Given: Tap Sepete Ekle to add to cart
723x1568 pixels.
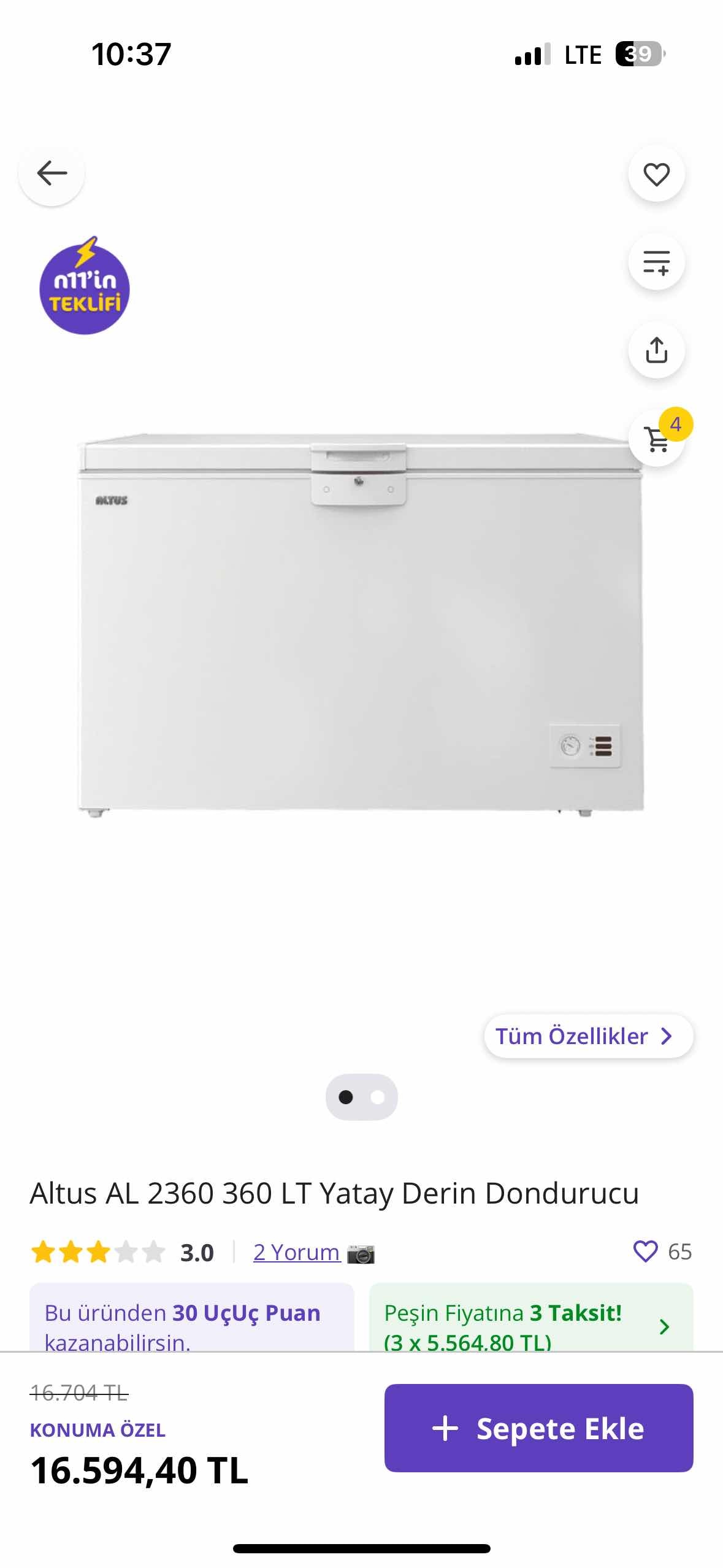Looking at the screenshot, I should pyautogui.click(x=538, y=1428).
